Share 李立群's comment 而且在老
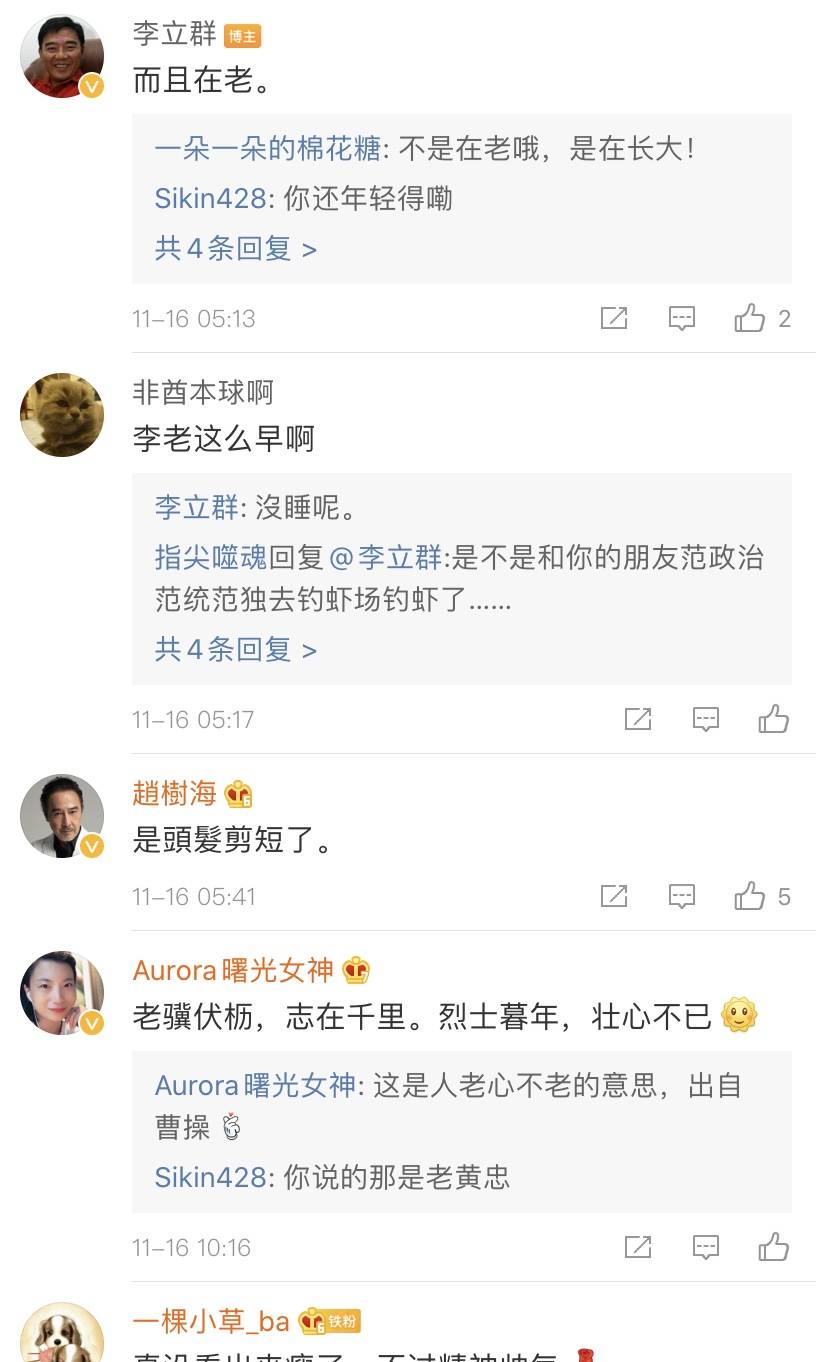816x1362 pixels. click(x=614, y=318)
